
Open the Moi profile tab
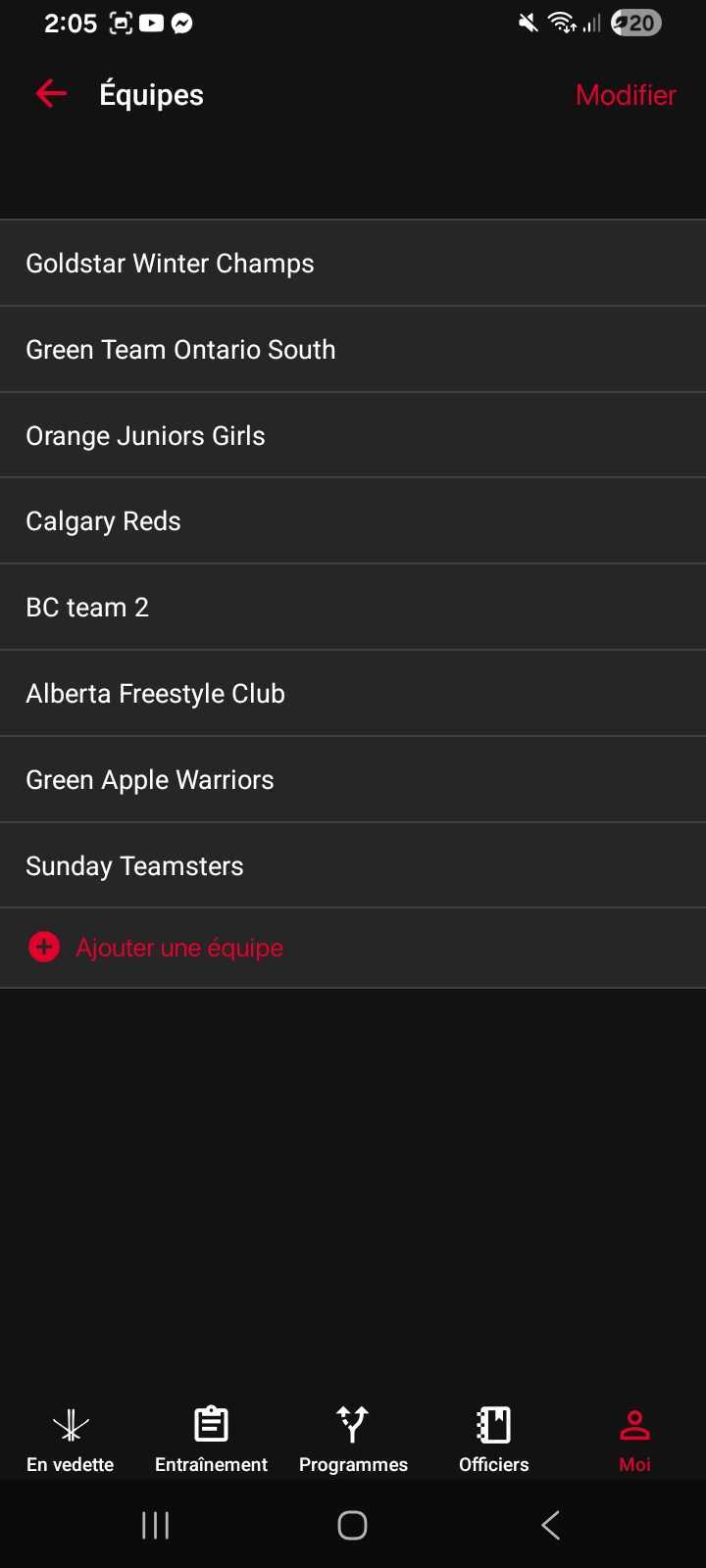(634, 1439)
